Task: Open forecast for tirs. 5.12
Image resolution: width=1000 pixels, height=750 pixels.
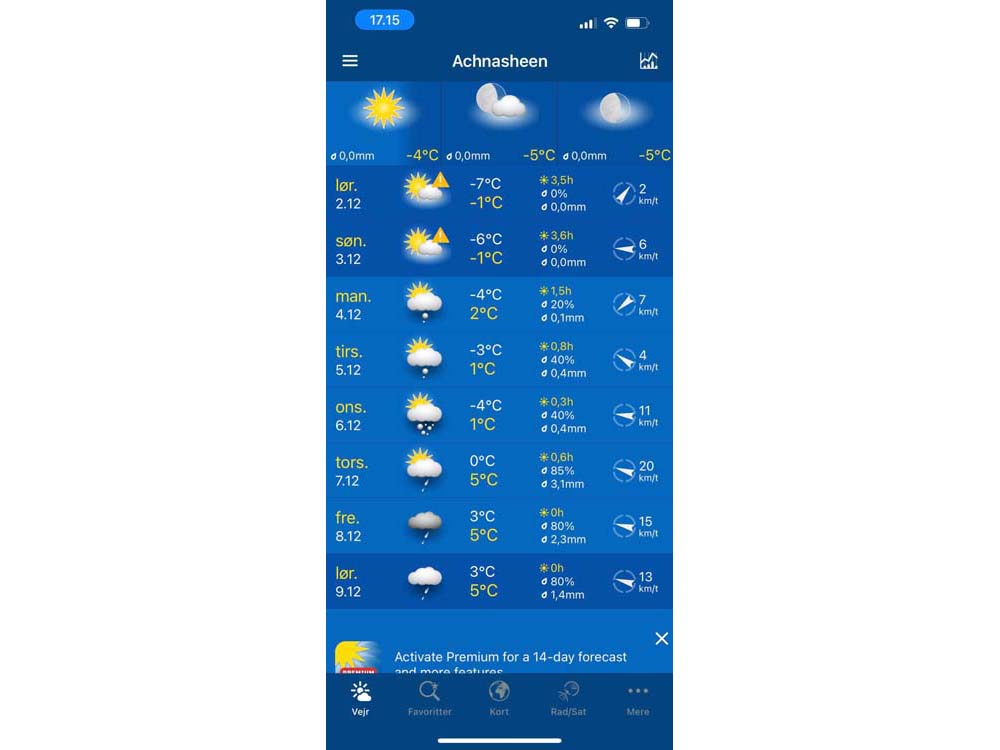Action: (x=499, y=360)
